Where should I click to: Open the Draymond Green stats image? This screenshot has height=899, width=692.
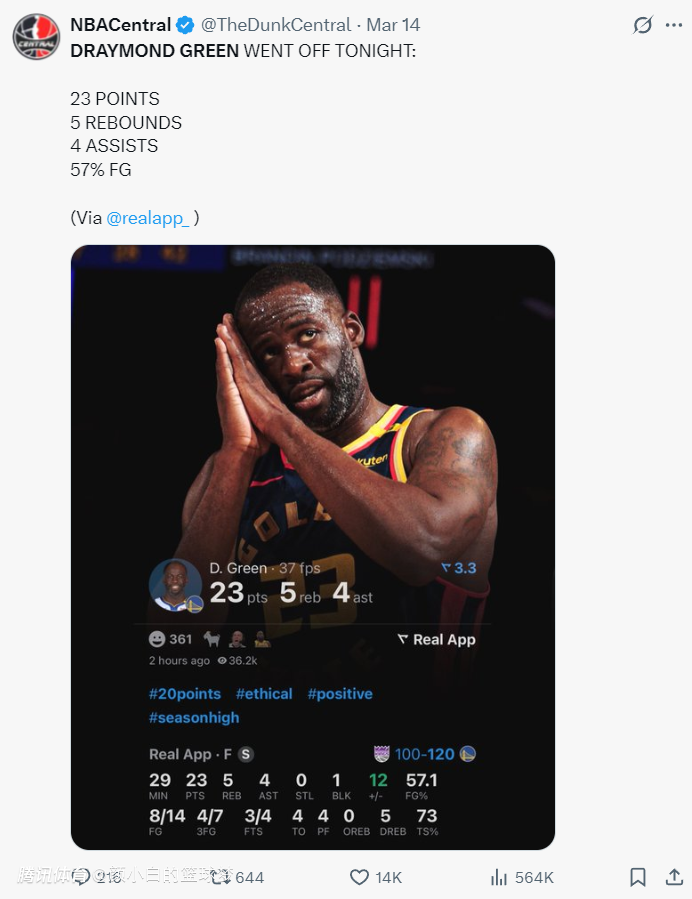(x=312, y=547)
